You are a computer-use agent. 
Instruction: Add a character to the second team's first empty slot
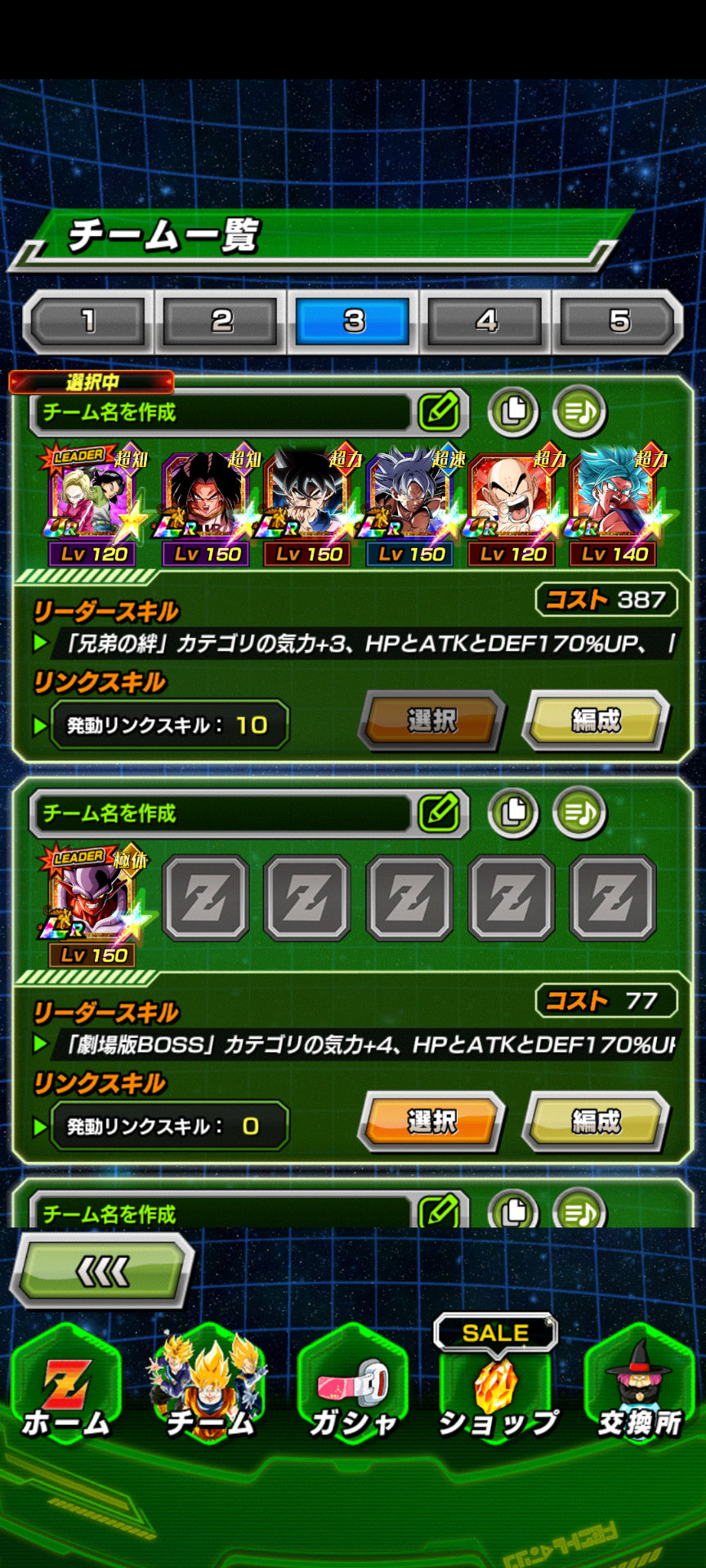206,898
